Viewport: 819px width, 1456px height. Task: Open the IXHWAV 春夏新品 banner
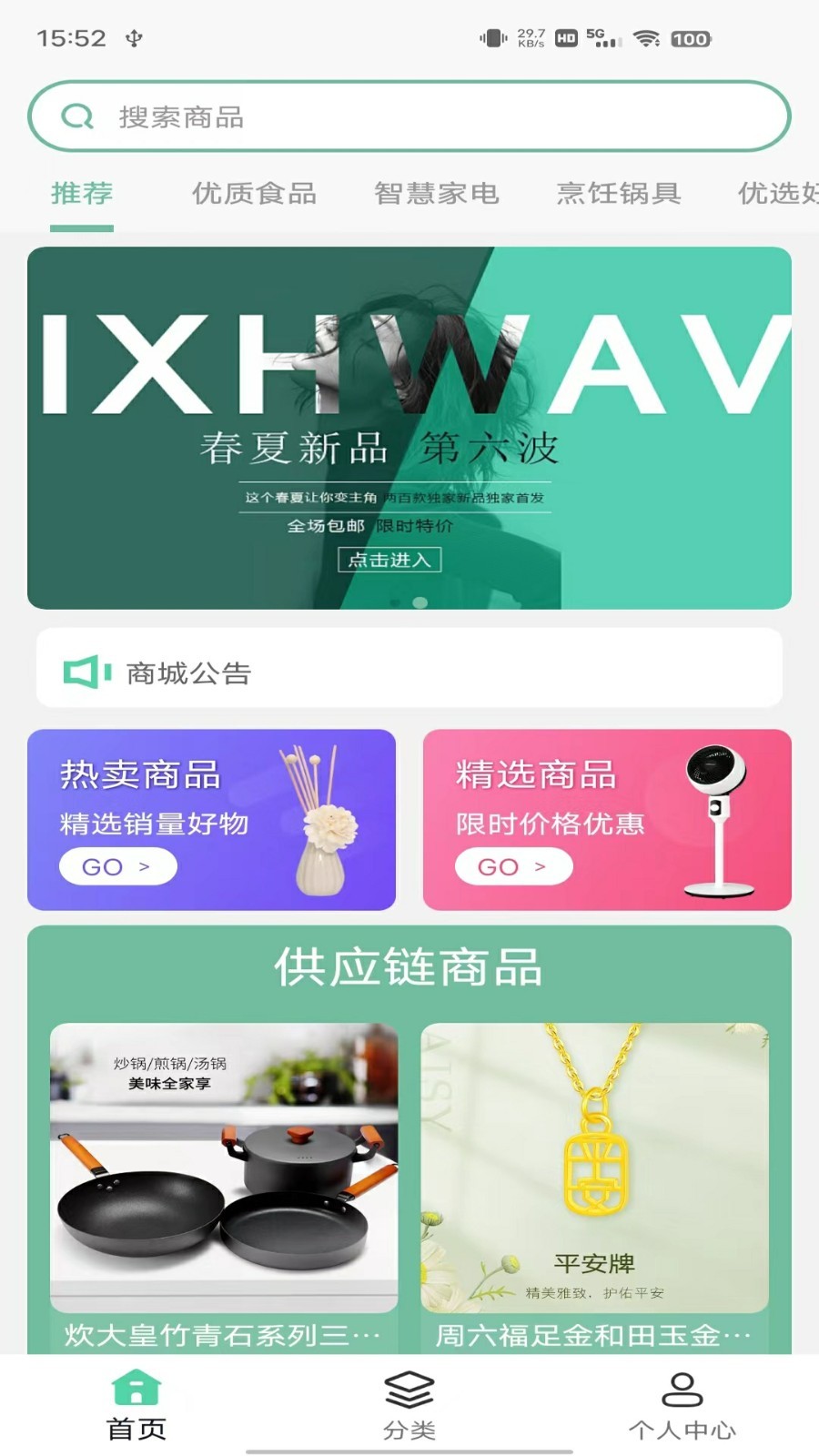[409, 428]
